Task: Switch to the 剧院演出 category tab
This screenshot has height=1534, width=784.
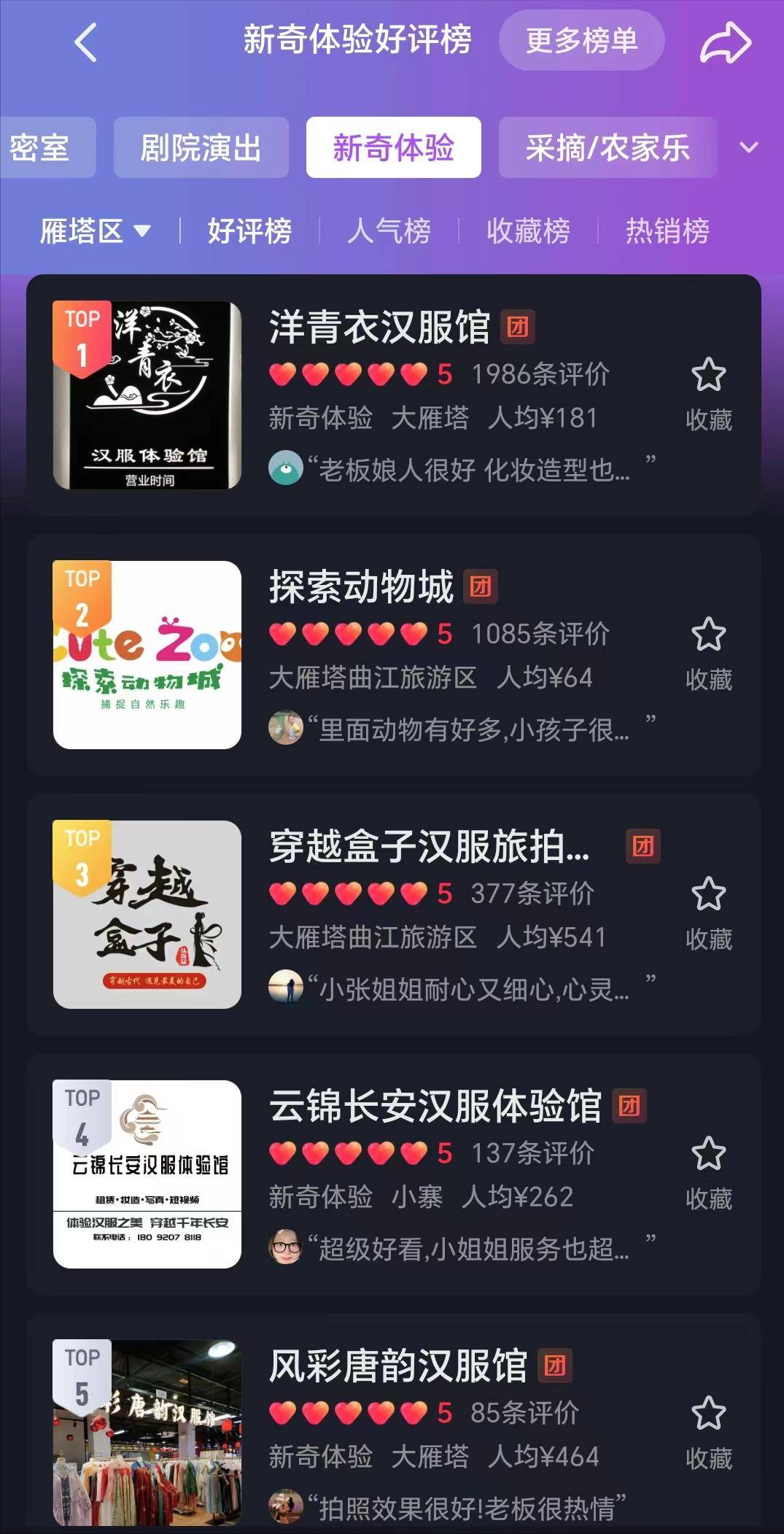Action: tap(201, 147)
